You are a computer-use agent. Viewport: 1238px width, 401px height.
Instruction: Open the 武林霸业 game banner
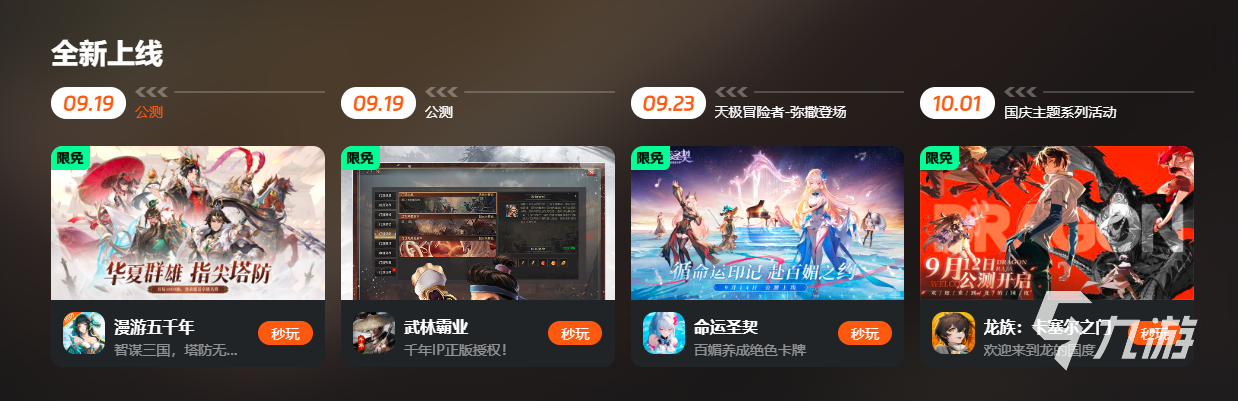coord(478,223)
